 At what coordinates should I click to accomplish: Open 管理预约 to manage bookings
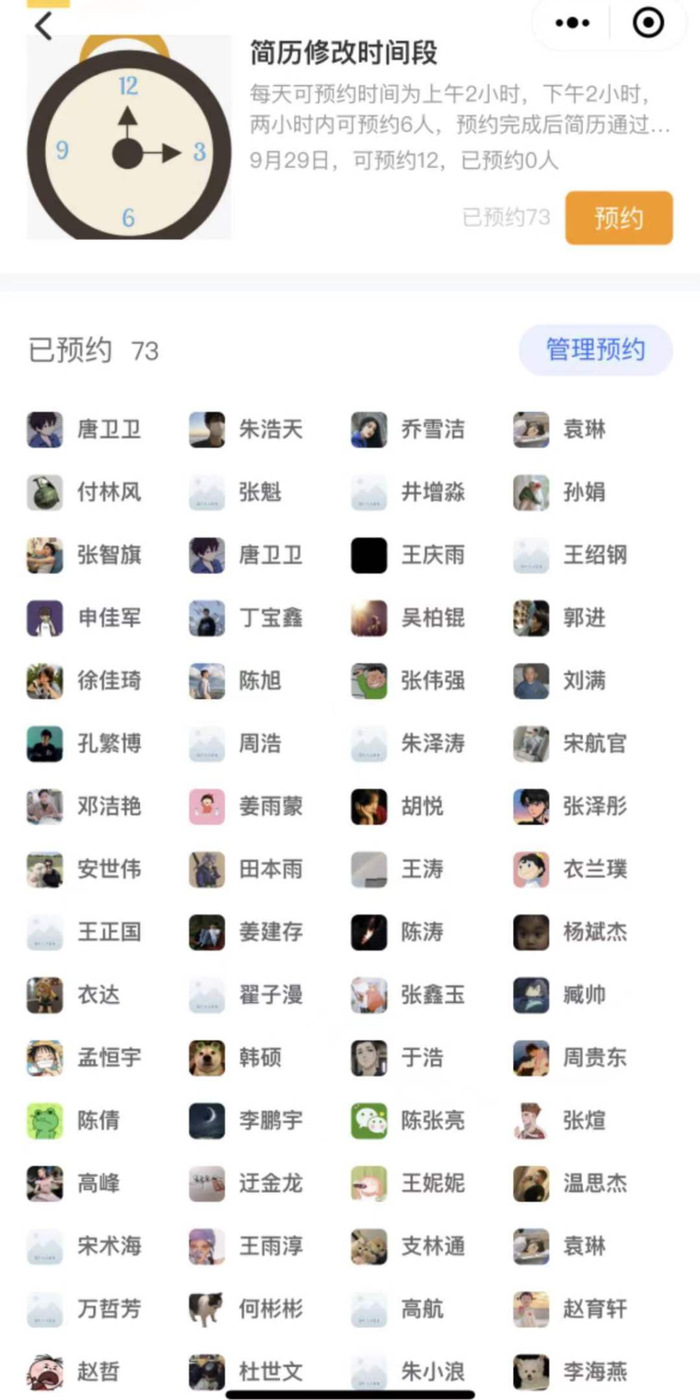point(595,350)
